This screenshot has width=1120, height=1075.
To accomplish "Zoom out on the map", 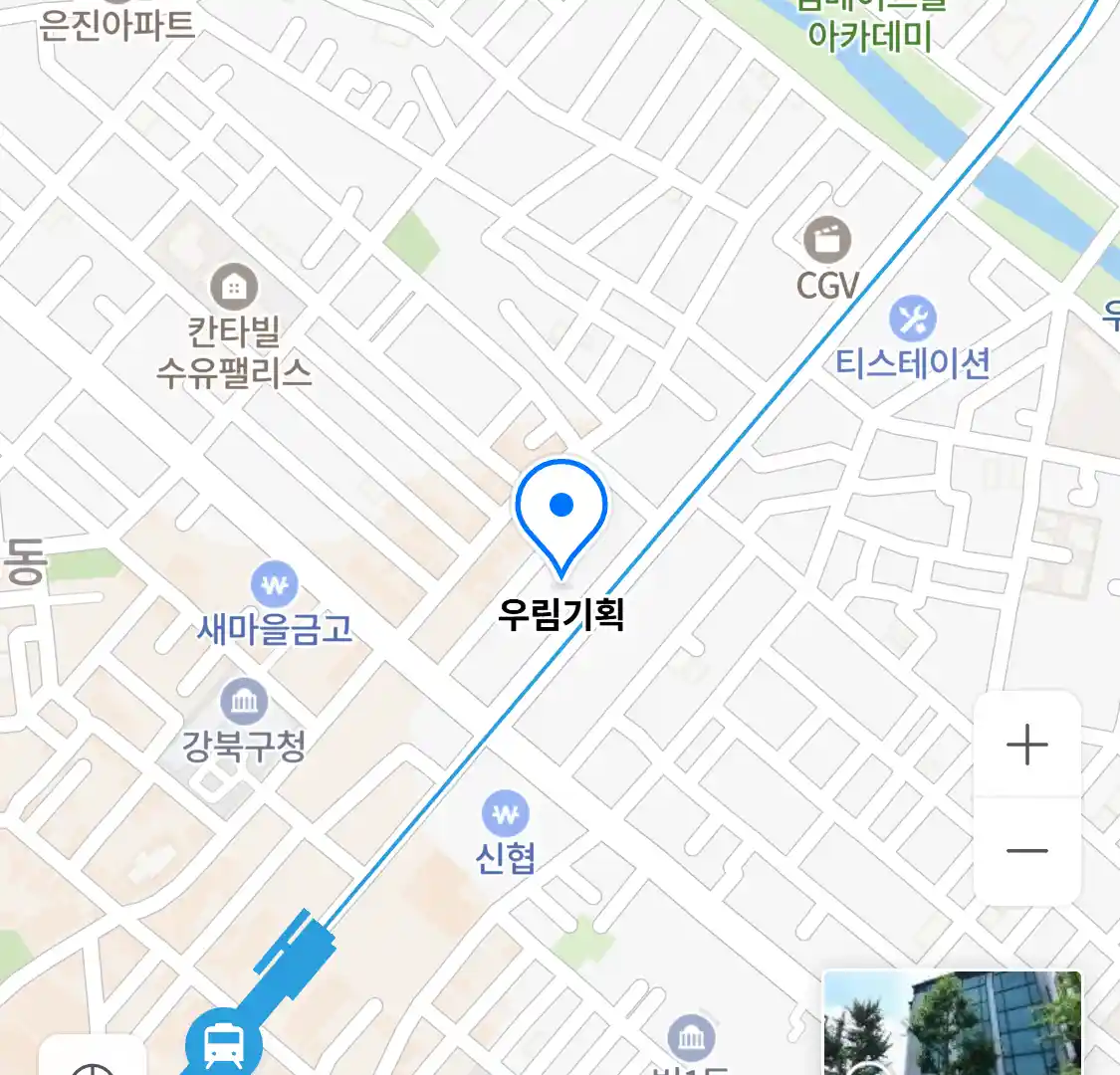I will [1026, 851].
